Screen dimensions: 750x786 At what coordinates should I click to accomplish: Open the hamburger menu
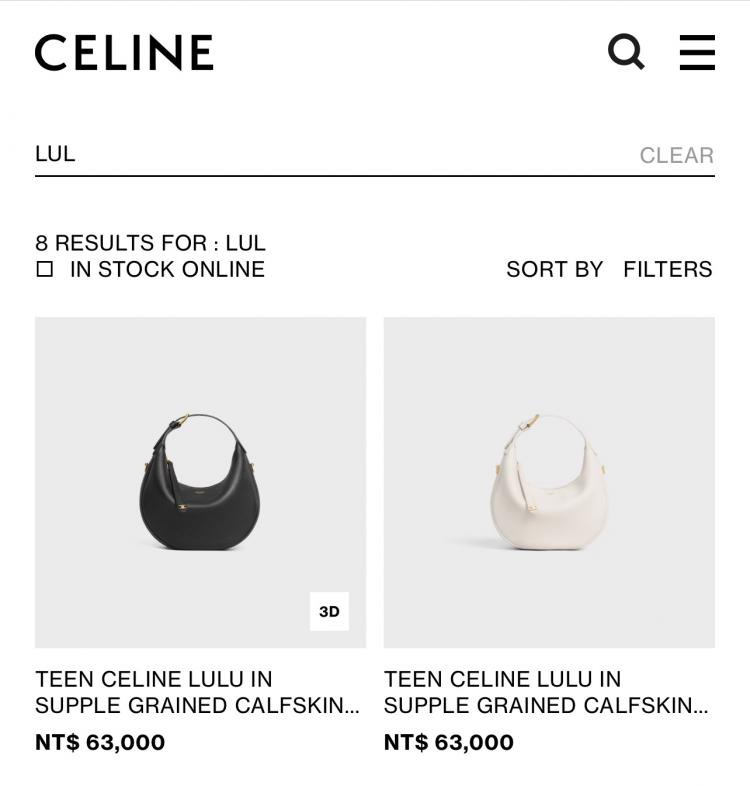(x=697, y=52)
